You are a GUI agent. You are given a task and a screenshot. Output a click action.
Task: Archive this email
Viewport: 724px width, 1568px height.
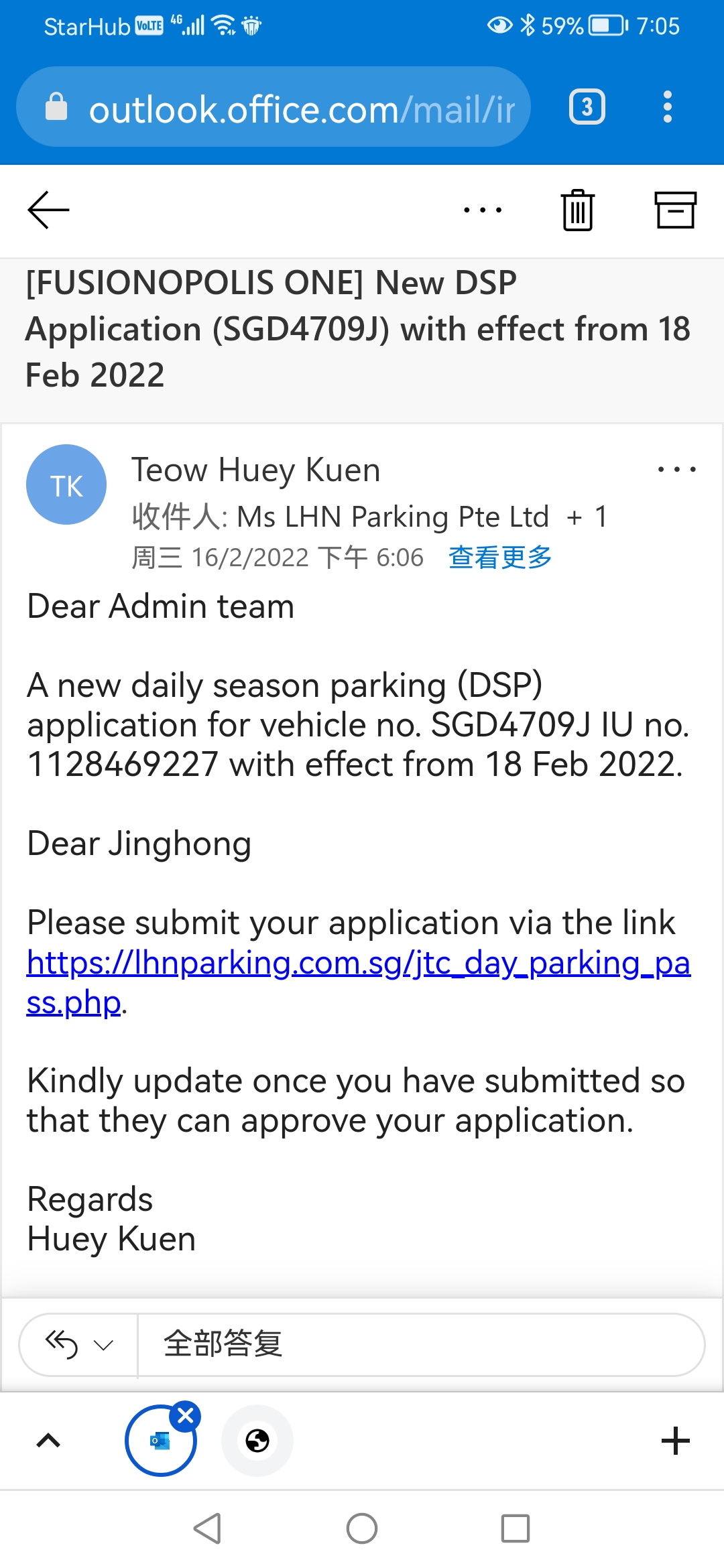coord(675,210)
